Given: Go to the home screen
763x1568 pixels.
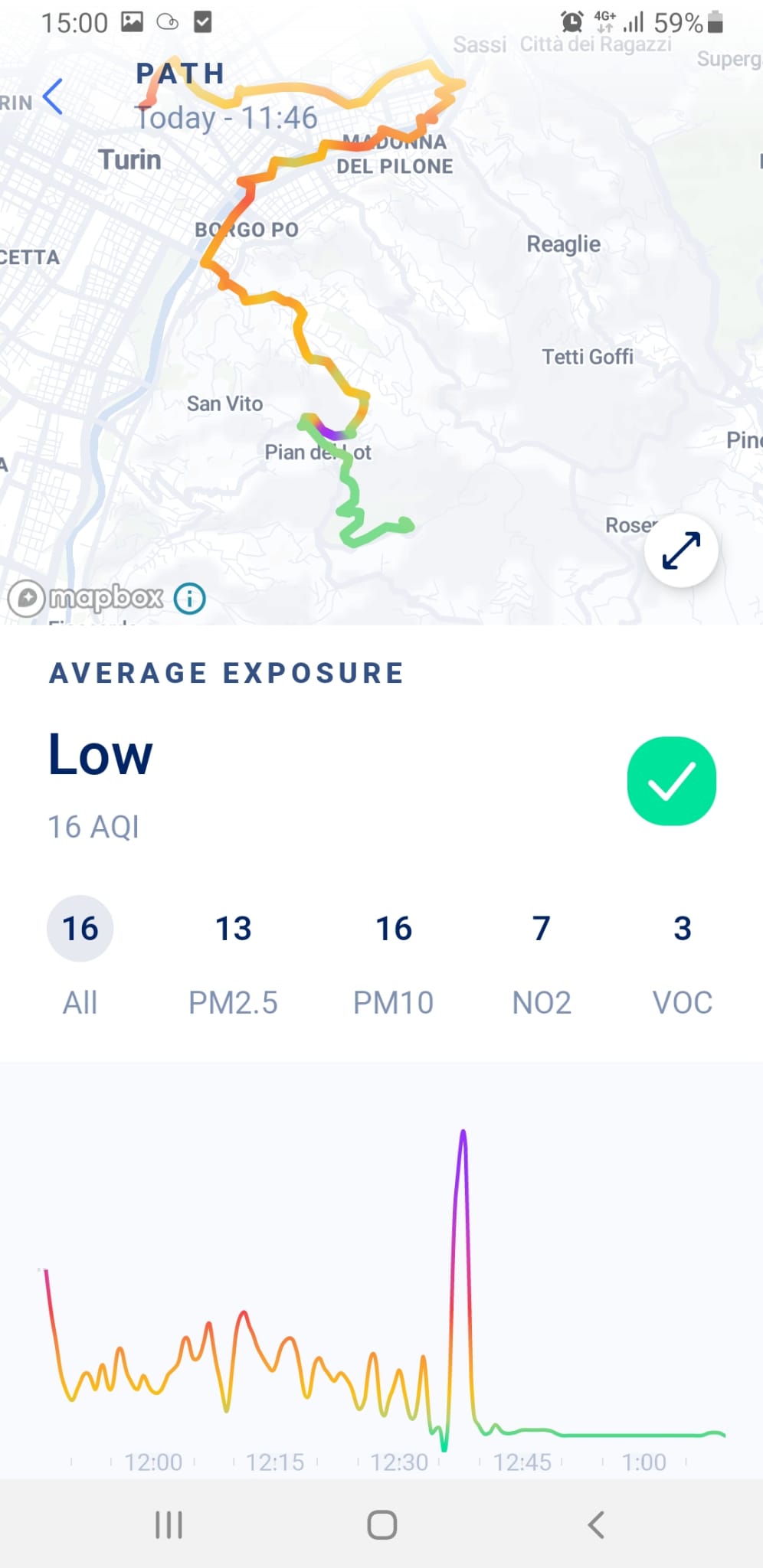Looking at the screenshot, I should pyautogui.click(x=381, y=1524).
